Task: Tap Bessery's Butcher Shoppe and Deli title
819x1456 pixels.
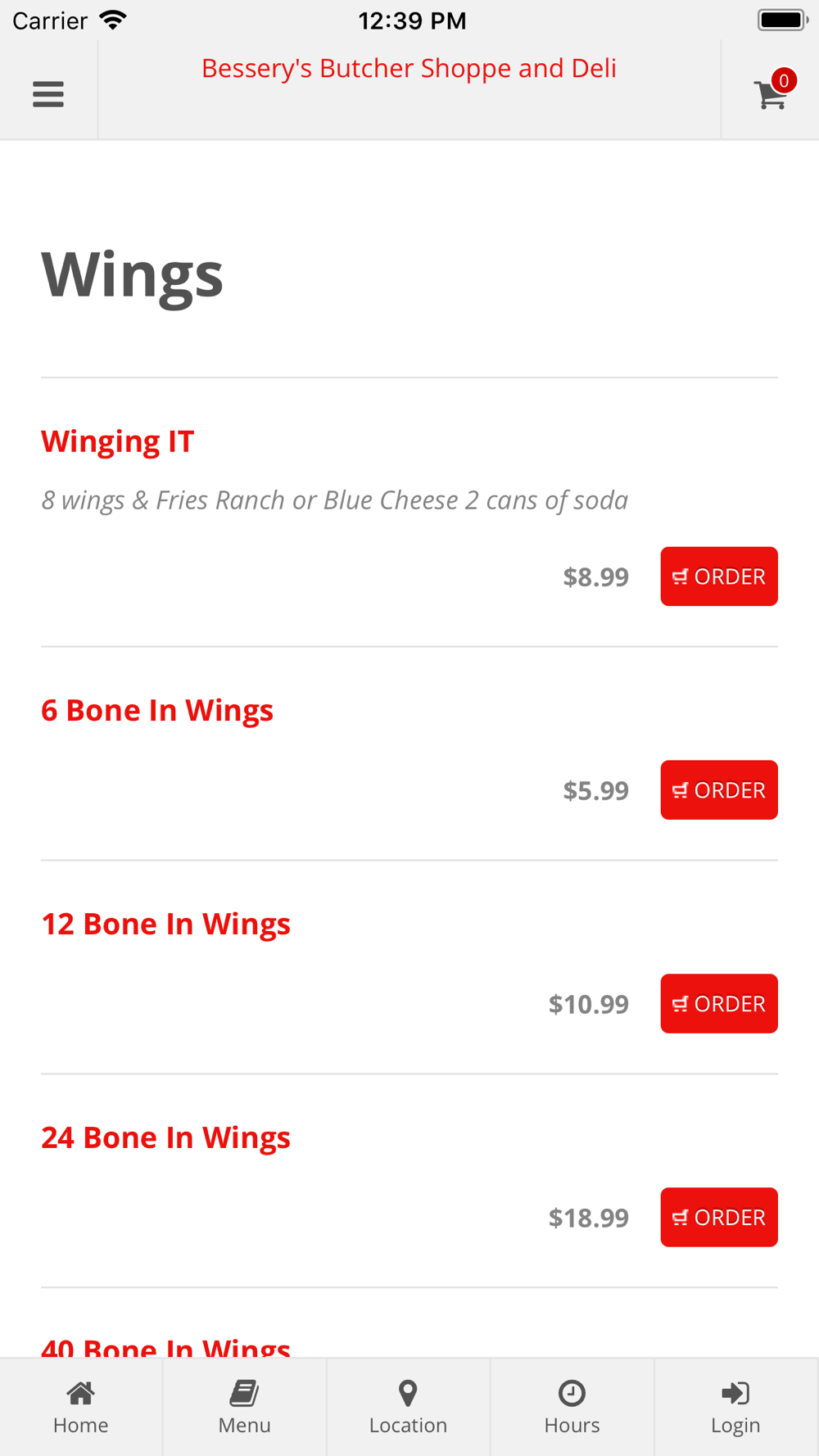Action: (x=409, y=69)
